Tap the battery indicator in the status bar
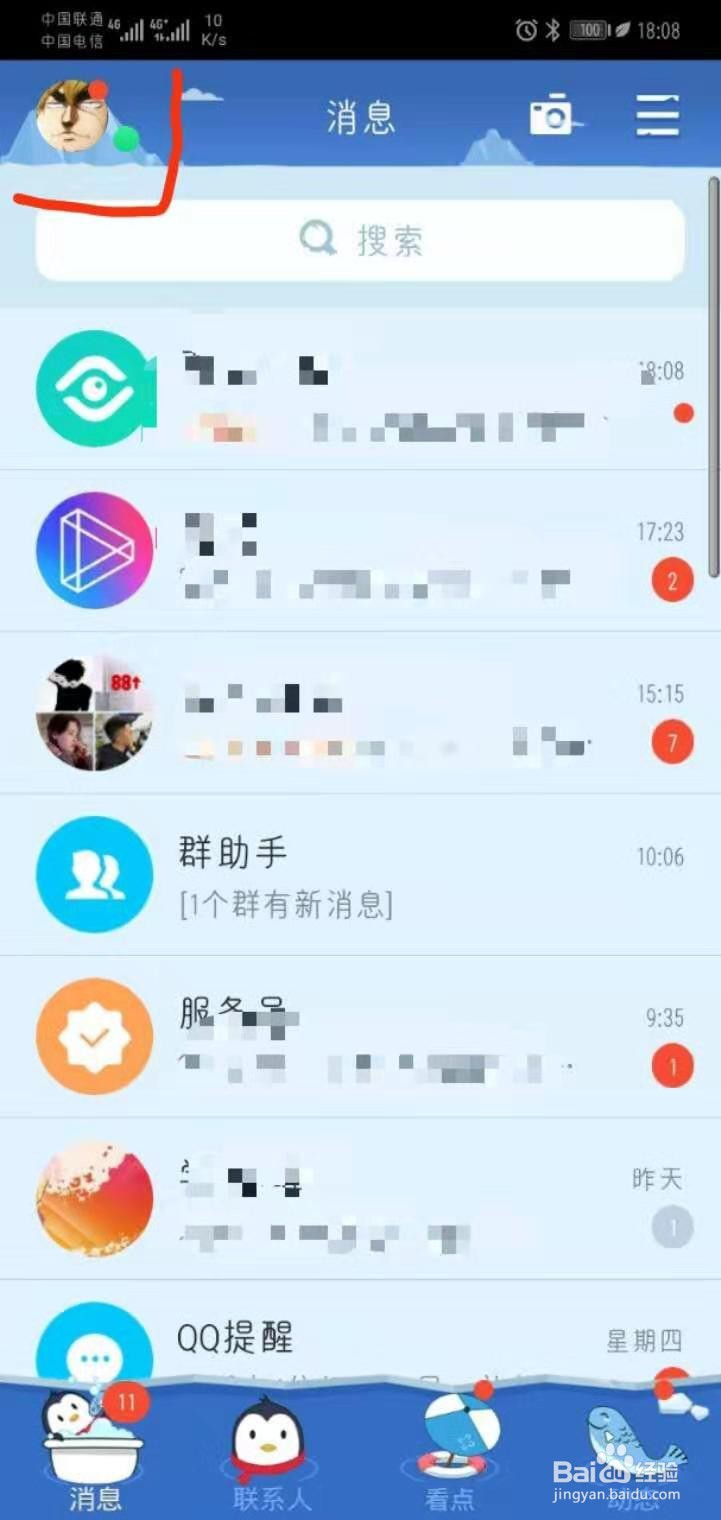This screenshot has height=1520, width=721. coord(589,30)
